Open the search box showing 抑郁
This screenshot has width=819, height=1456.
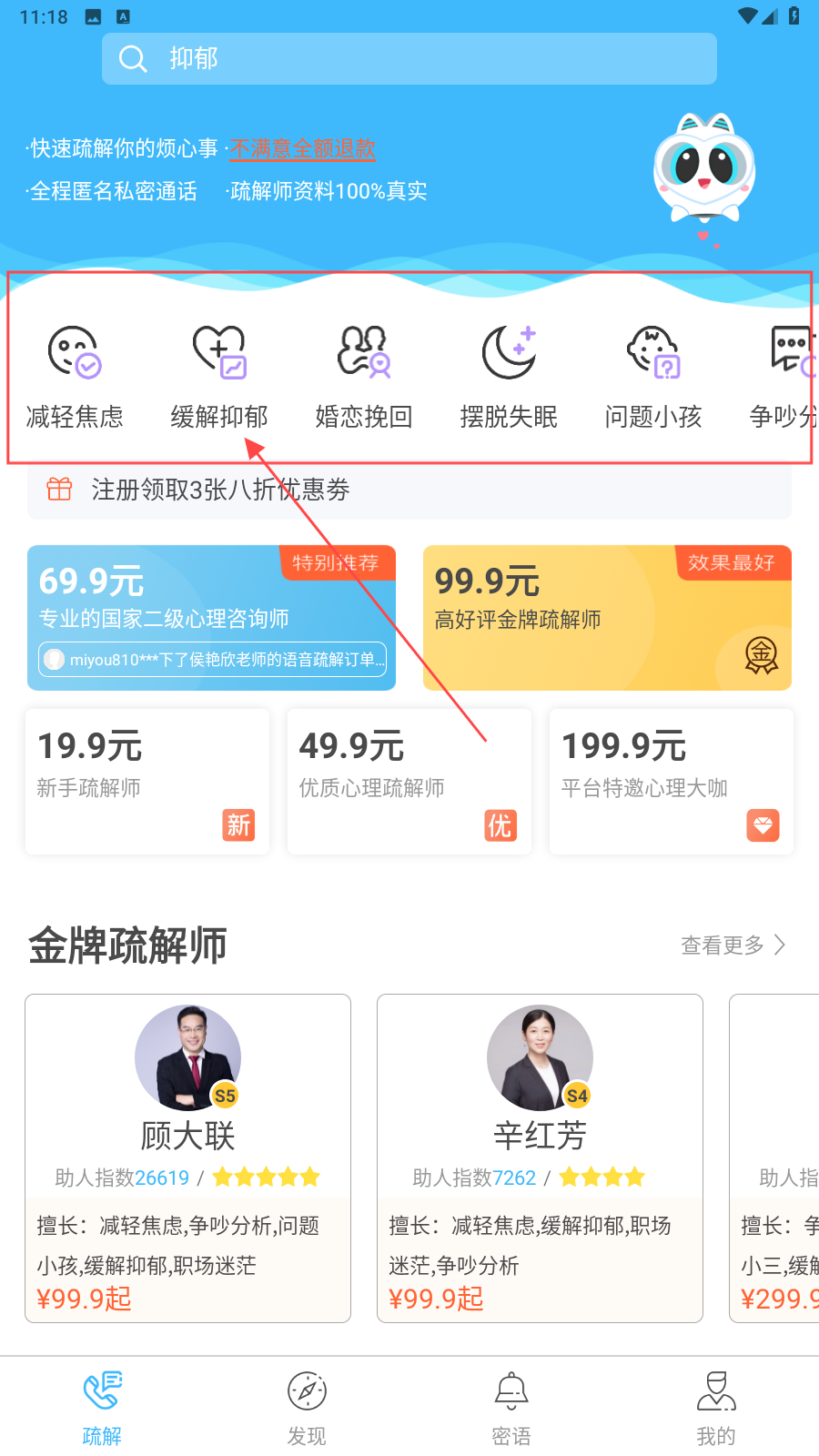[x=409, y=59]
